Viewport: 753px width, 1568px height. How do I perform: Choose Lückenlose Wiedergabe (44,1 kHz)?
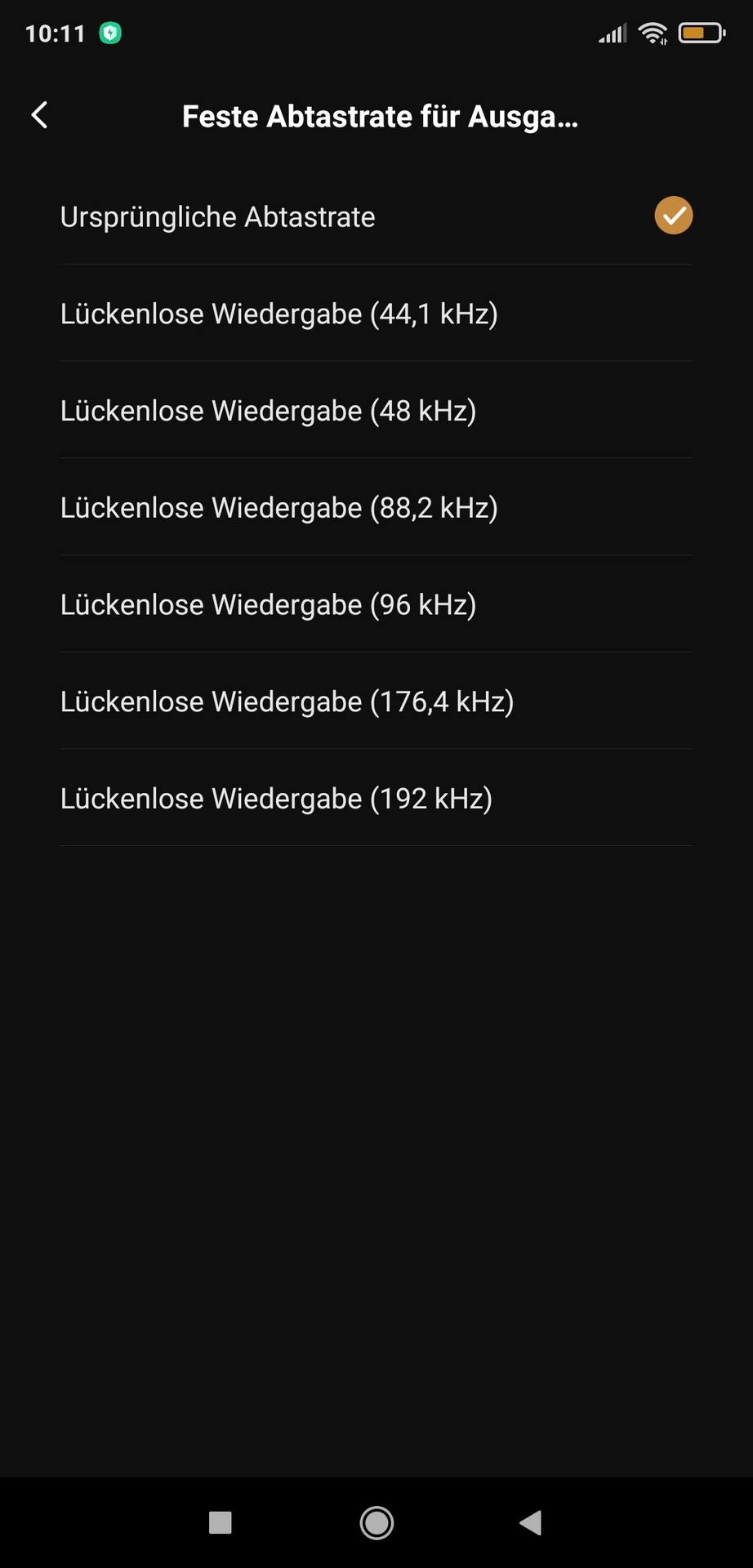coord(376,314)
